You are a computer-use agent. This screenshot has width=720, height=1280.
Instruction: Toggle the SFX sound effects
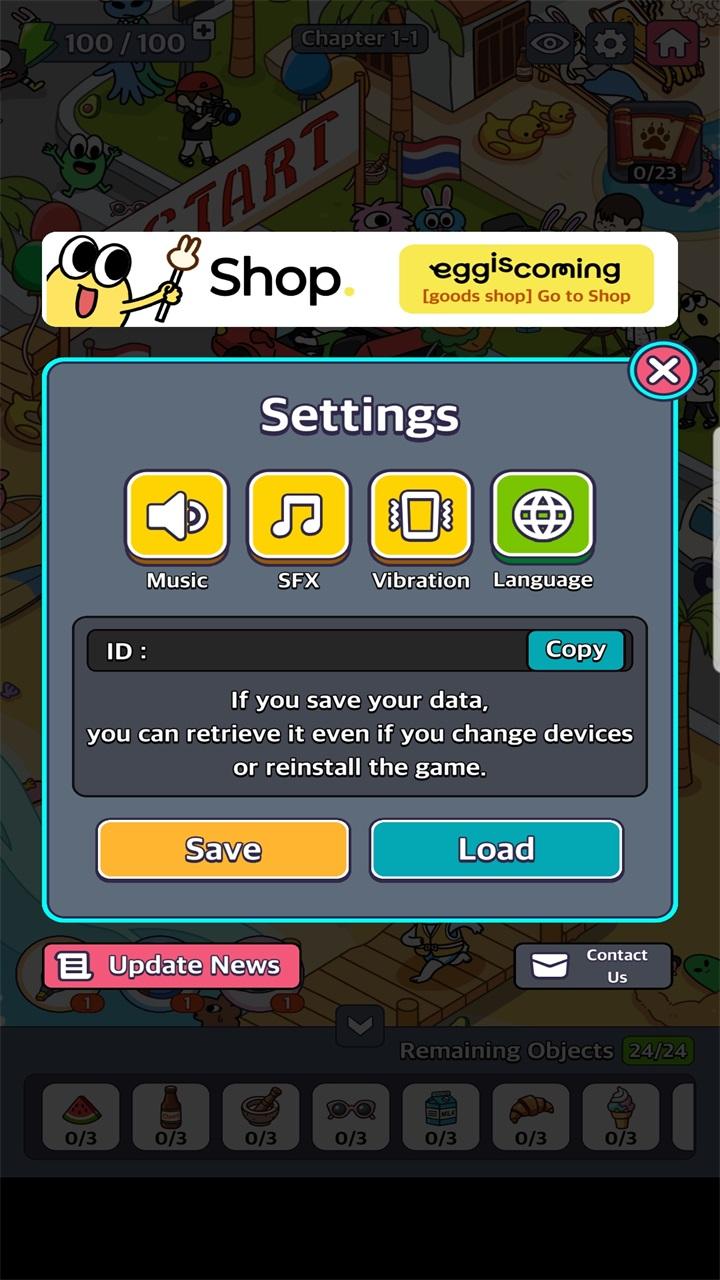(299, 516)
